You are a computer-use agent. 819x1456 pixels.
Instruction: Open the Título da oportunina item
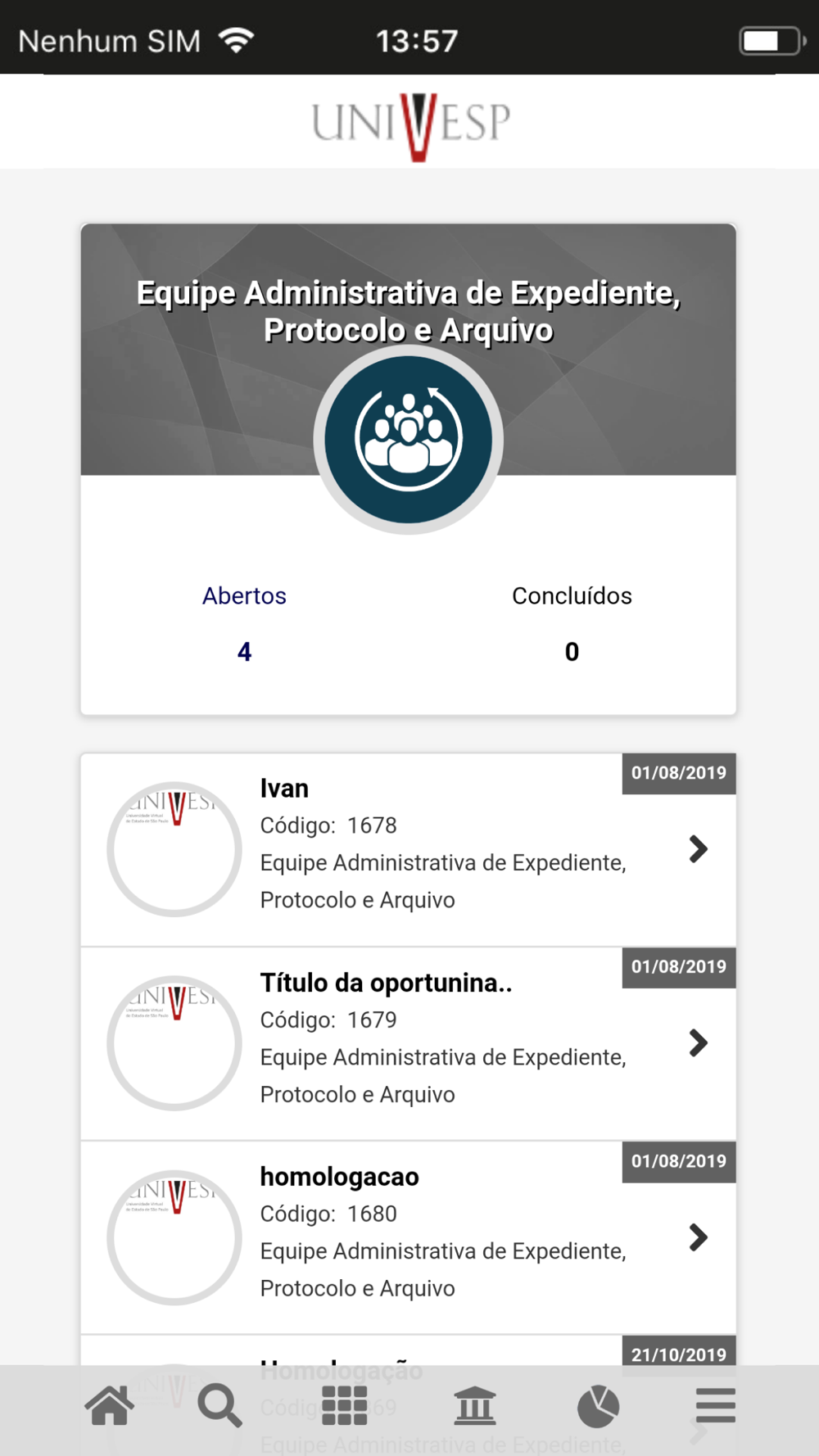click(x=408, y=1043)
